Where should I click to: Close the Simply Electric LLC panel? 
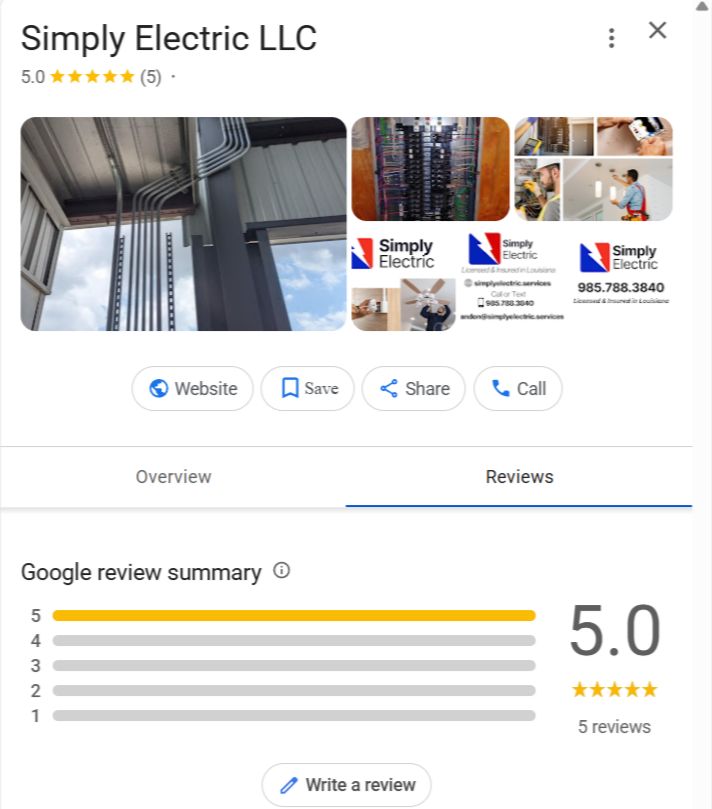657,30
